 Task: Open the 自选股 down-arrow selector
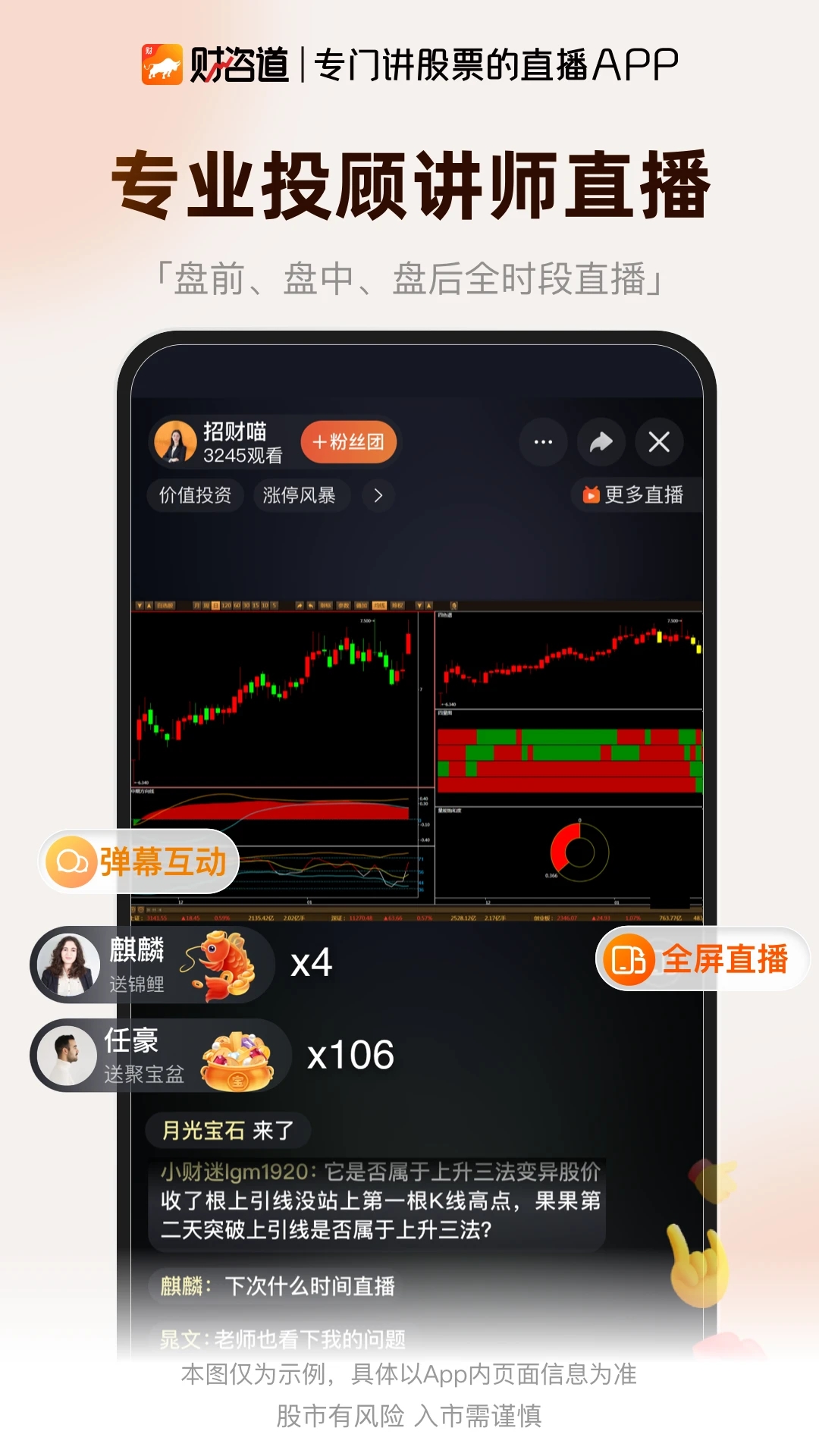click(139, 605)
